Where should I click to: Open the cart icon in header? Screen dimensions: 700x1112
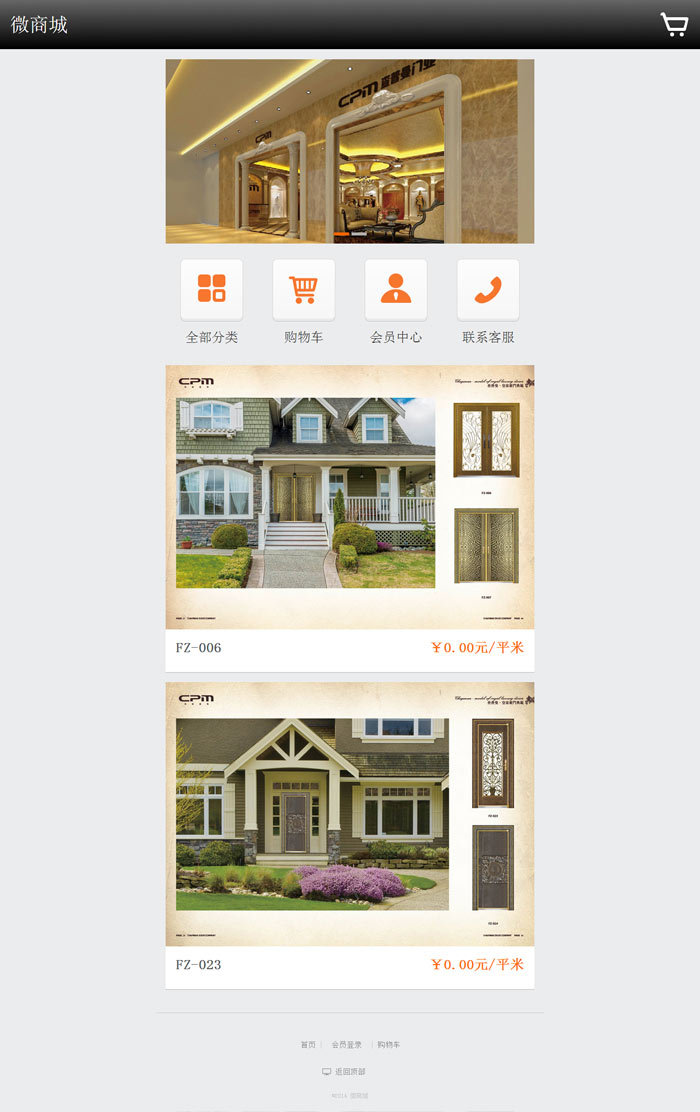[x=674, y=25]
